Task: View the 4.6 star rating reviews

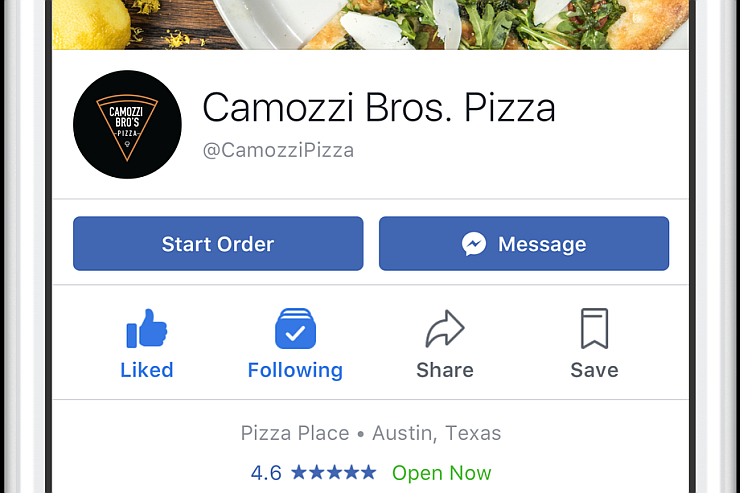Action: pyautogui.click(x=313, y=472)
